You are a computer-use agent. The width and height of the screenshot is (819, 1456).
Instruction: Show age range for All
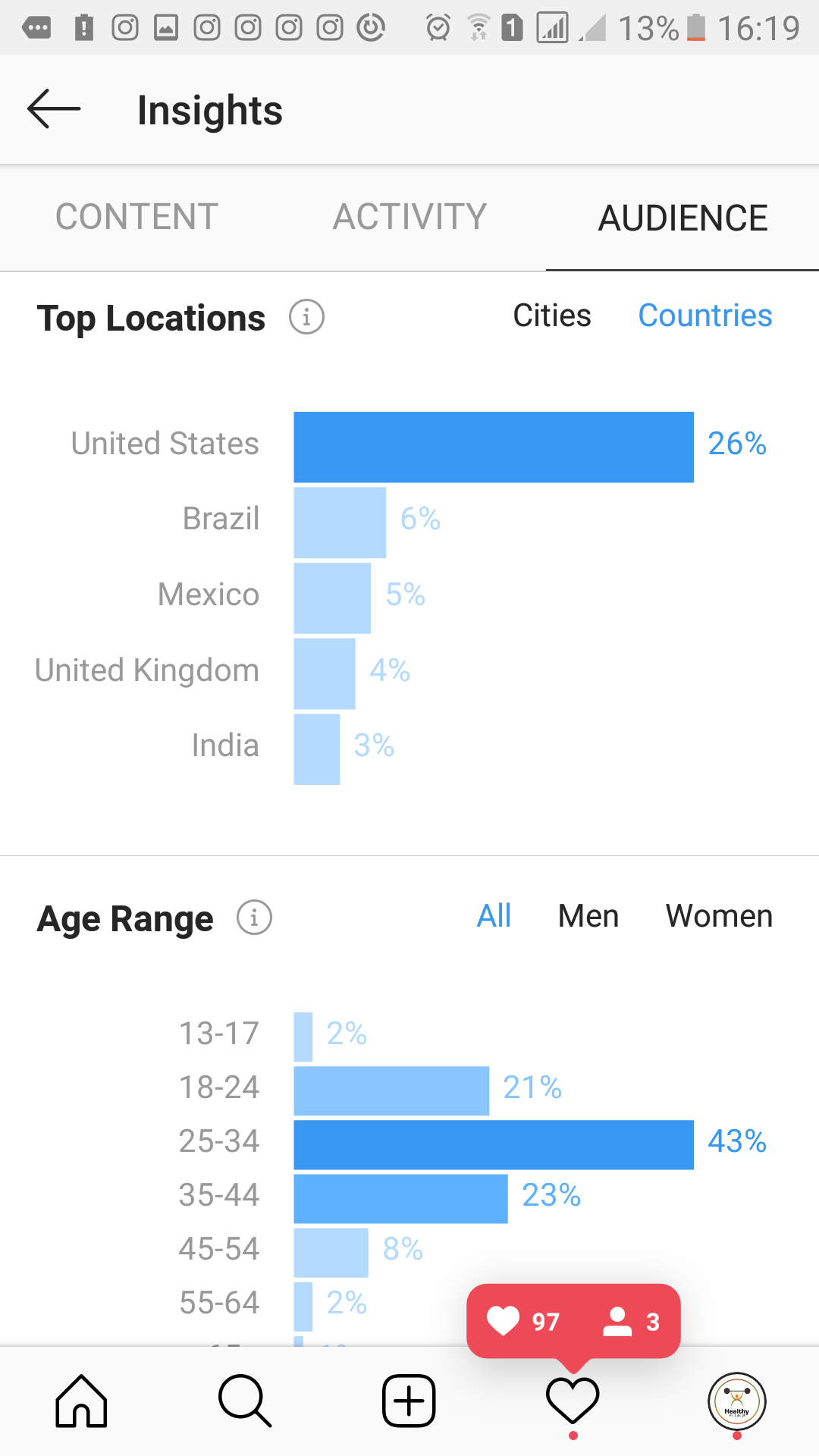click(x=494, y=916)
